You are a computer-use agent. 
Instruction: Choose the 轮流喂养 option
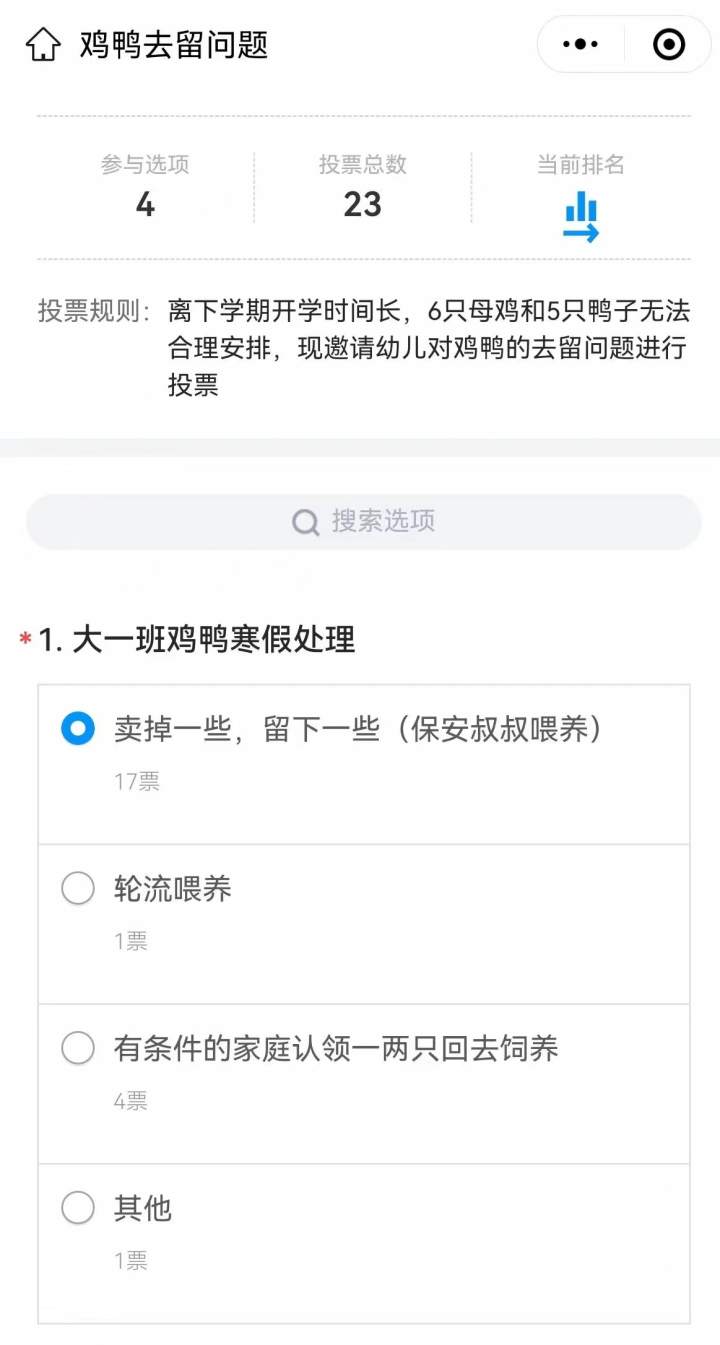tap(78, 888)
